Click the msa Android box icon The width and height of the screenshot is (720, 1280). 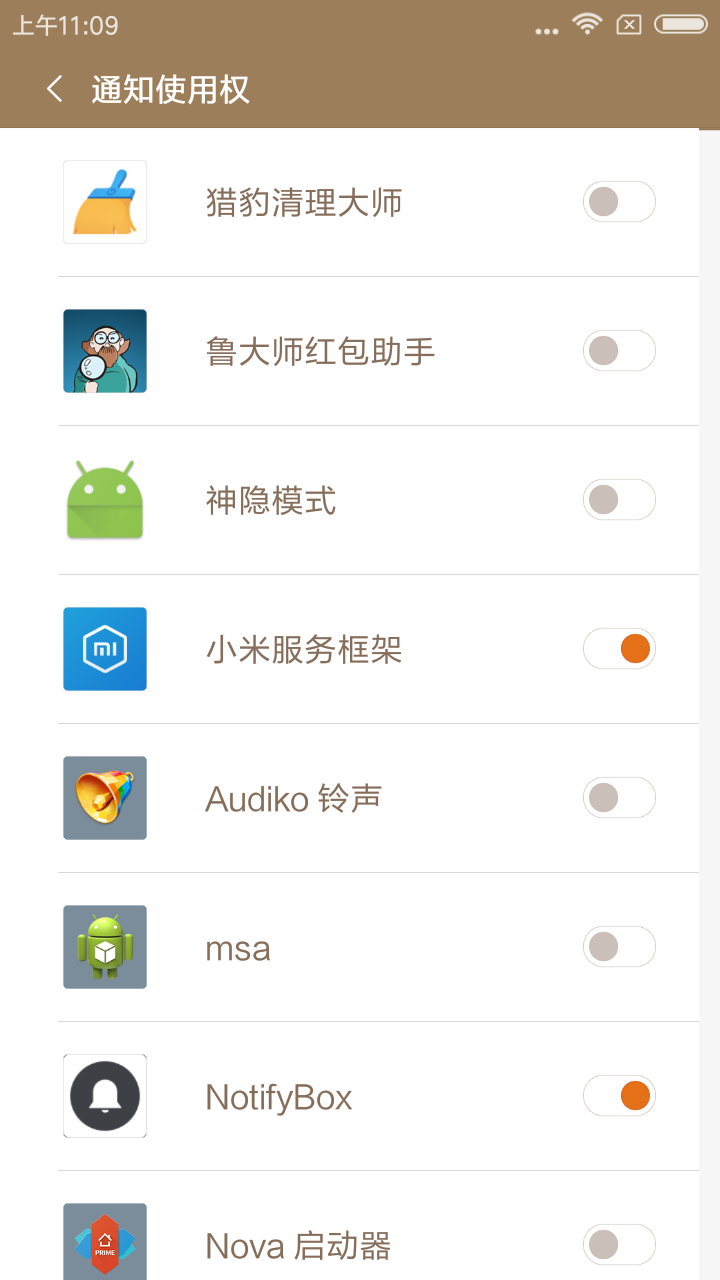click(x=104, y=946)
